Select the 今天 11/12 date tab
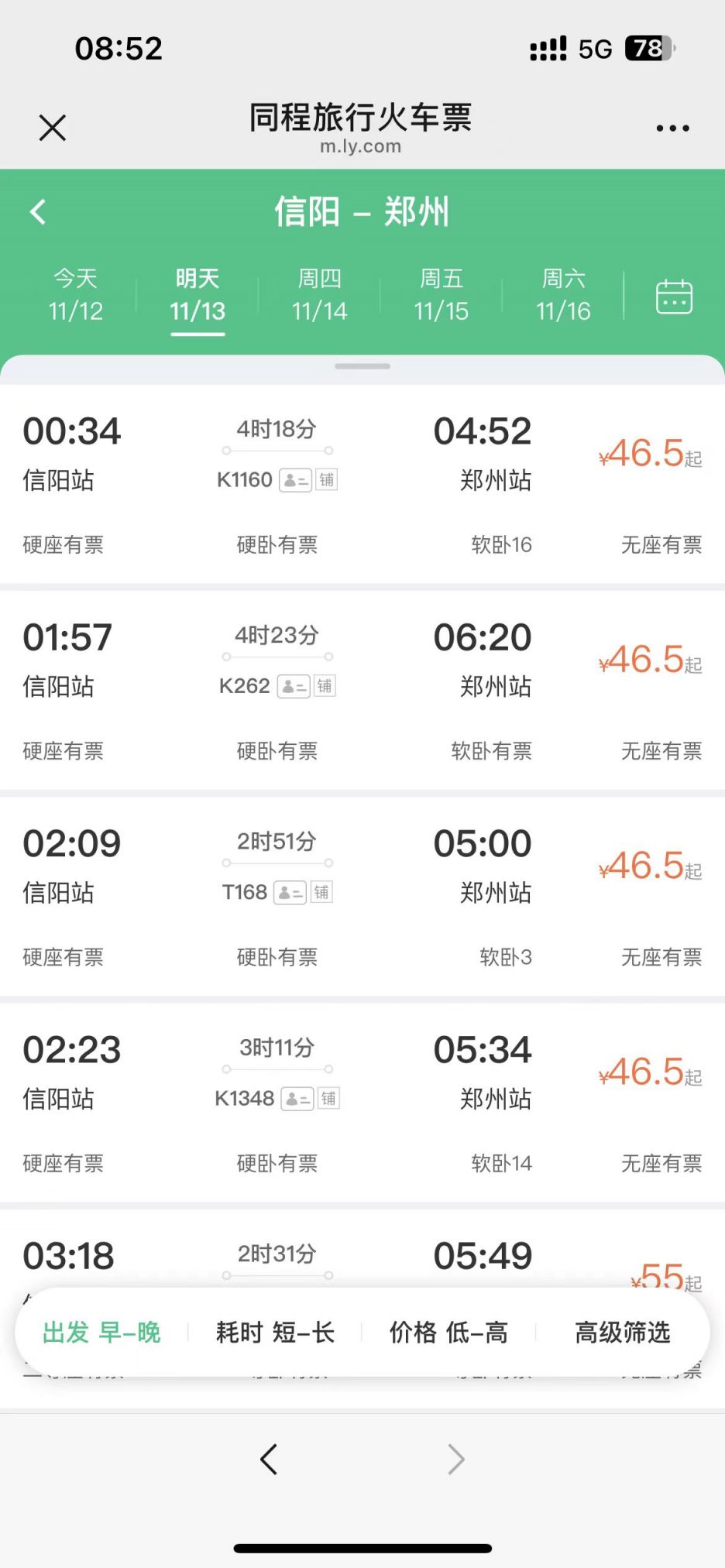The width and height of the screenshot is (725, 1568). pyautogui.click(x=75, y=295)
